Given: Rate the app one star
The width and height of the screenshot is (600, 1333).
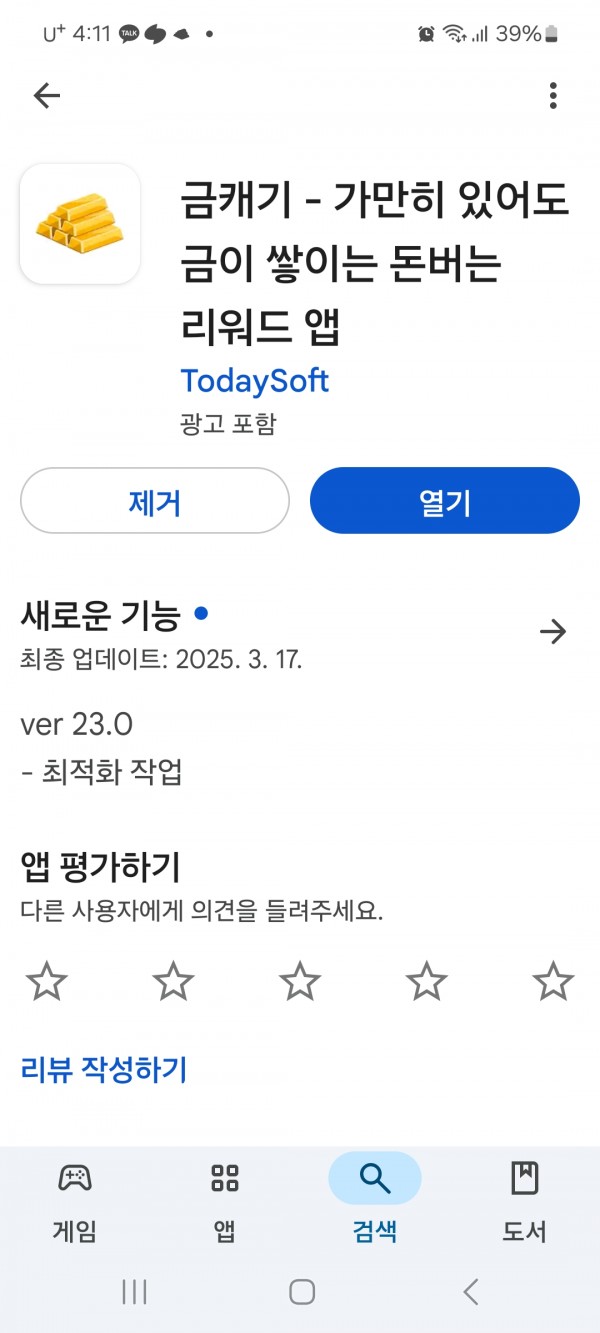Looking at the screenshot, I should click(46, 982).
